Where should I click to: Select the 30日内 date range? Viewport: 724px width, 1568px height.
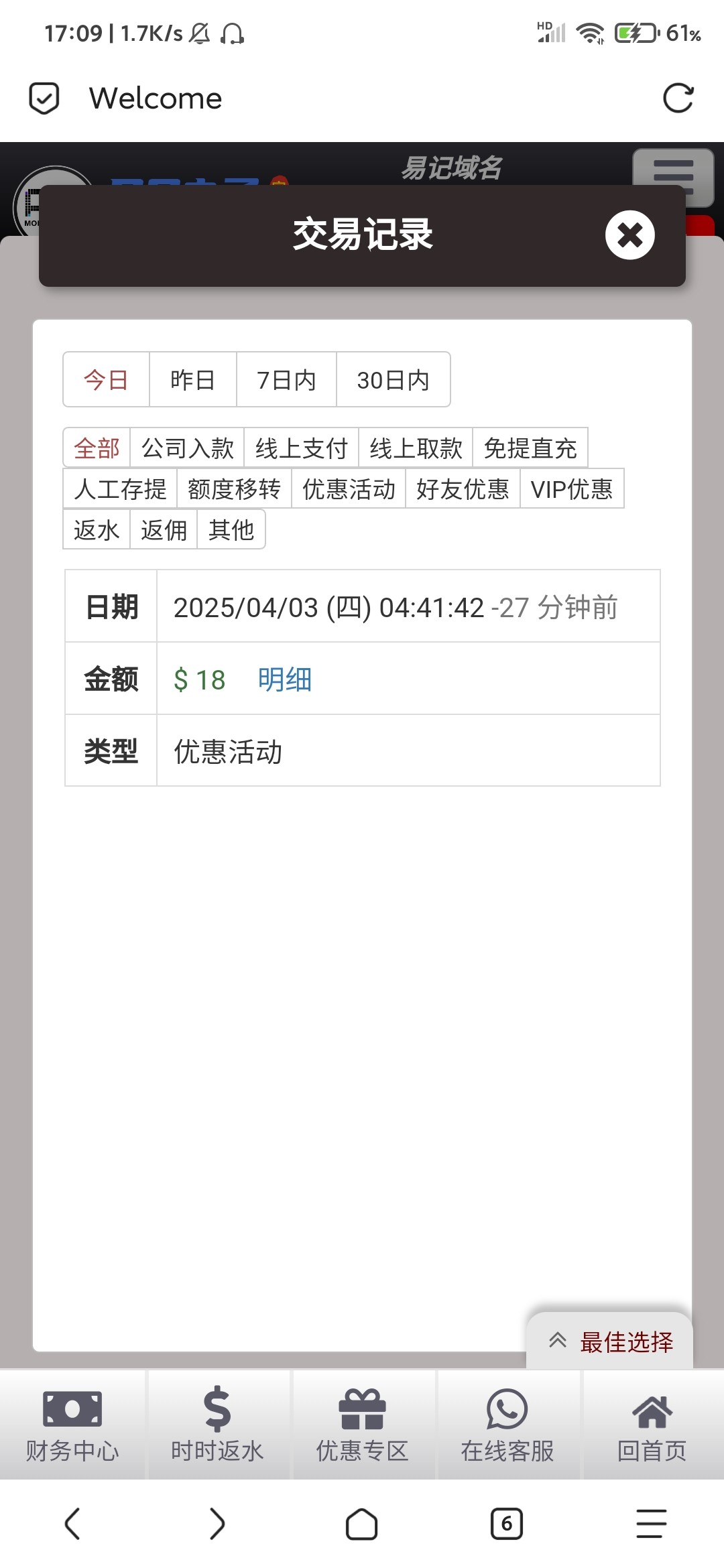pyautogui.click(x=393, y=380)
